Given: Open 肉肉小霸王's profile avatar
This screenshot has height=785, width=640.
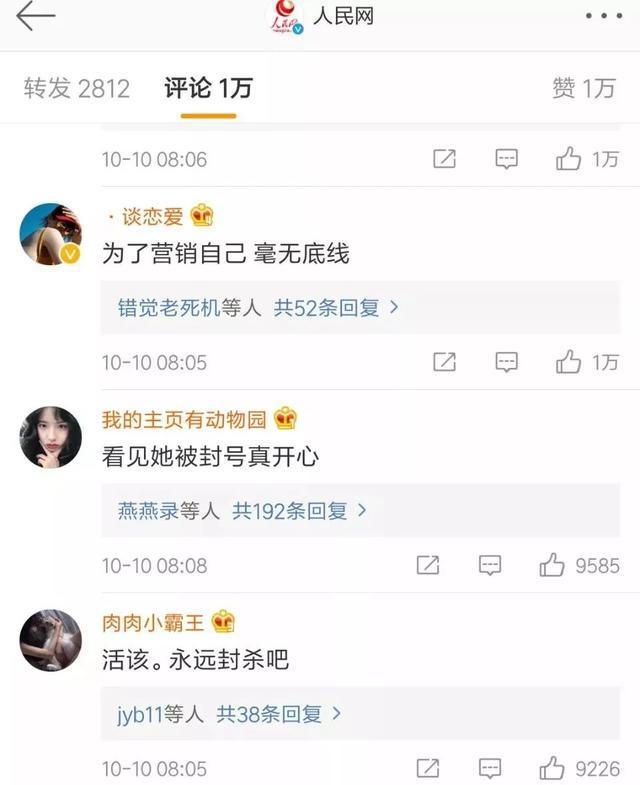Looking at the screenshot, I should pos(50,640).
